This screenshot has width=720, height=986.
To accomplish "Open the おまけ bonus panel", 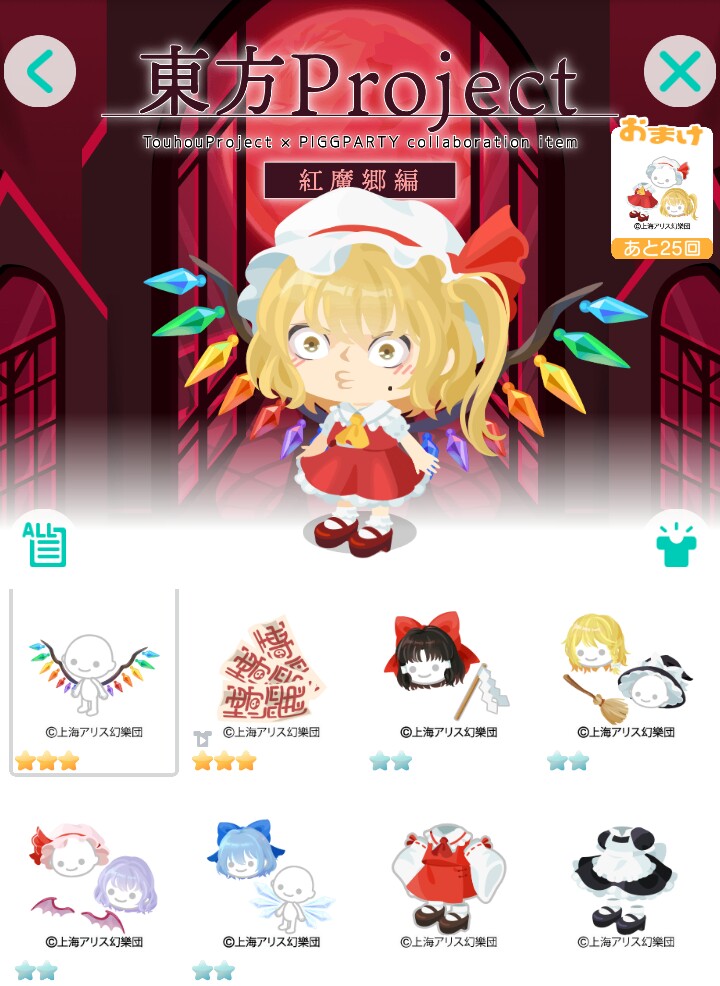I will coord(661,192).
